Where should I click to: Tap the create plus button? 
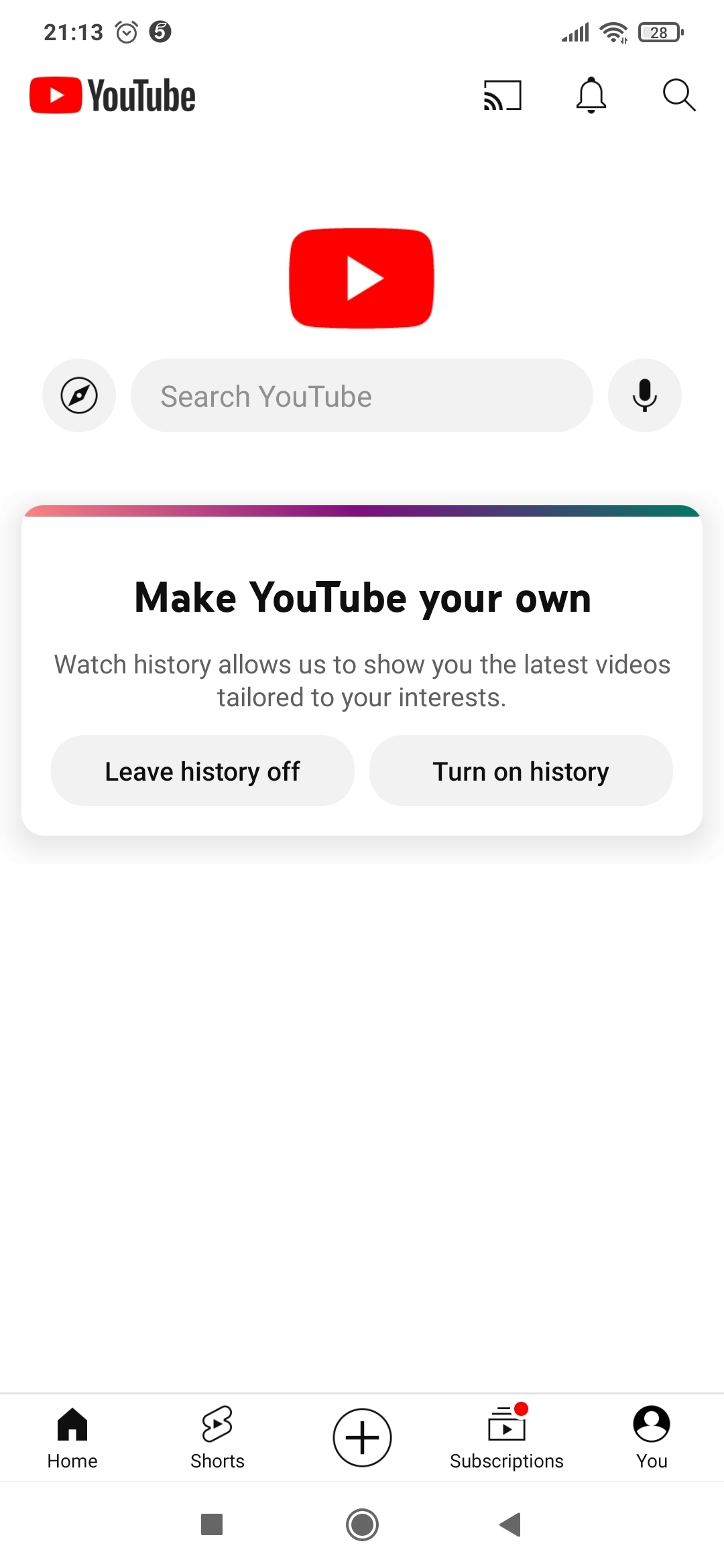tap(362, 1437)
